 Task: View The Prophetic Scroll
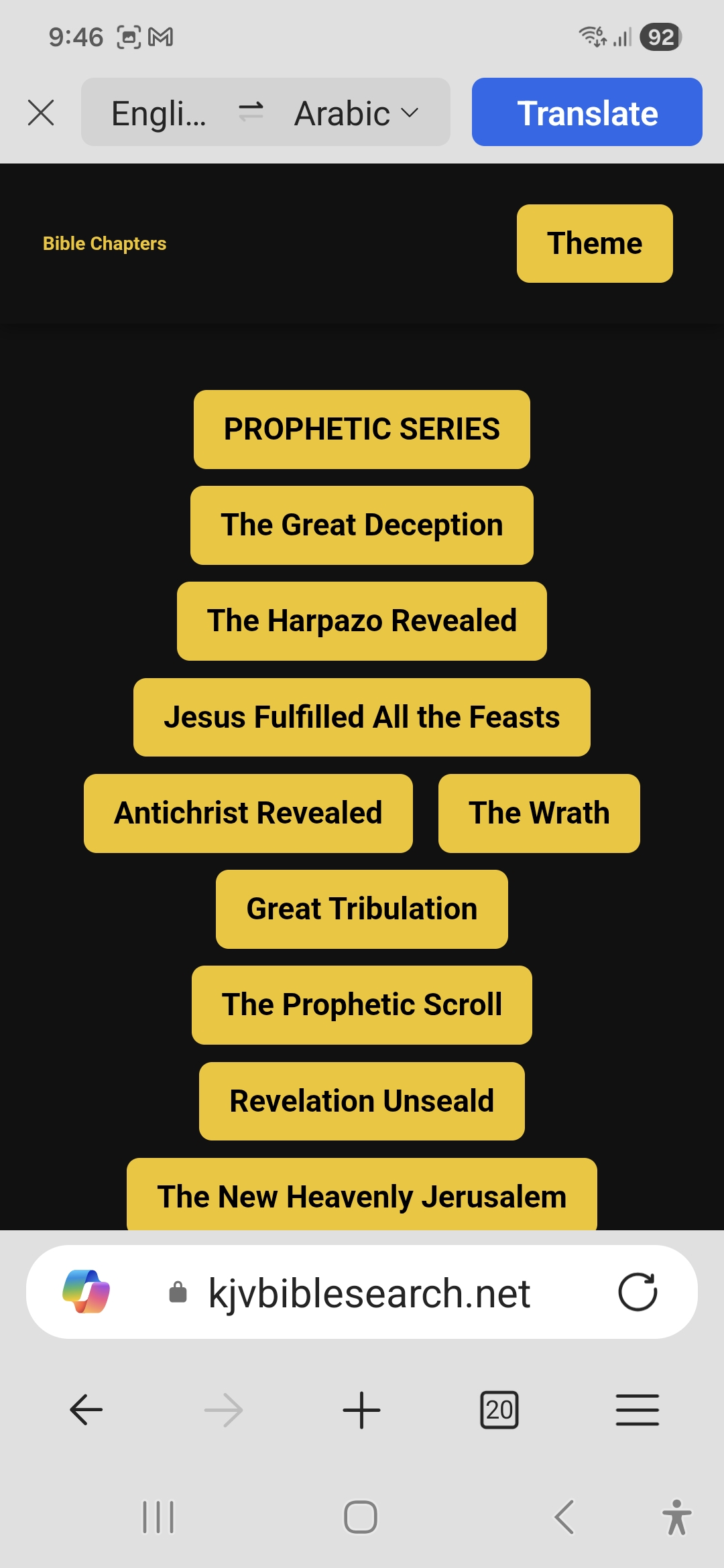(362, 1004)
